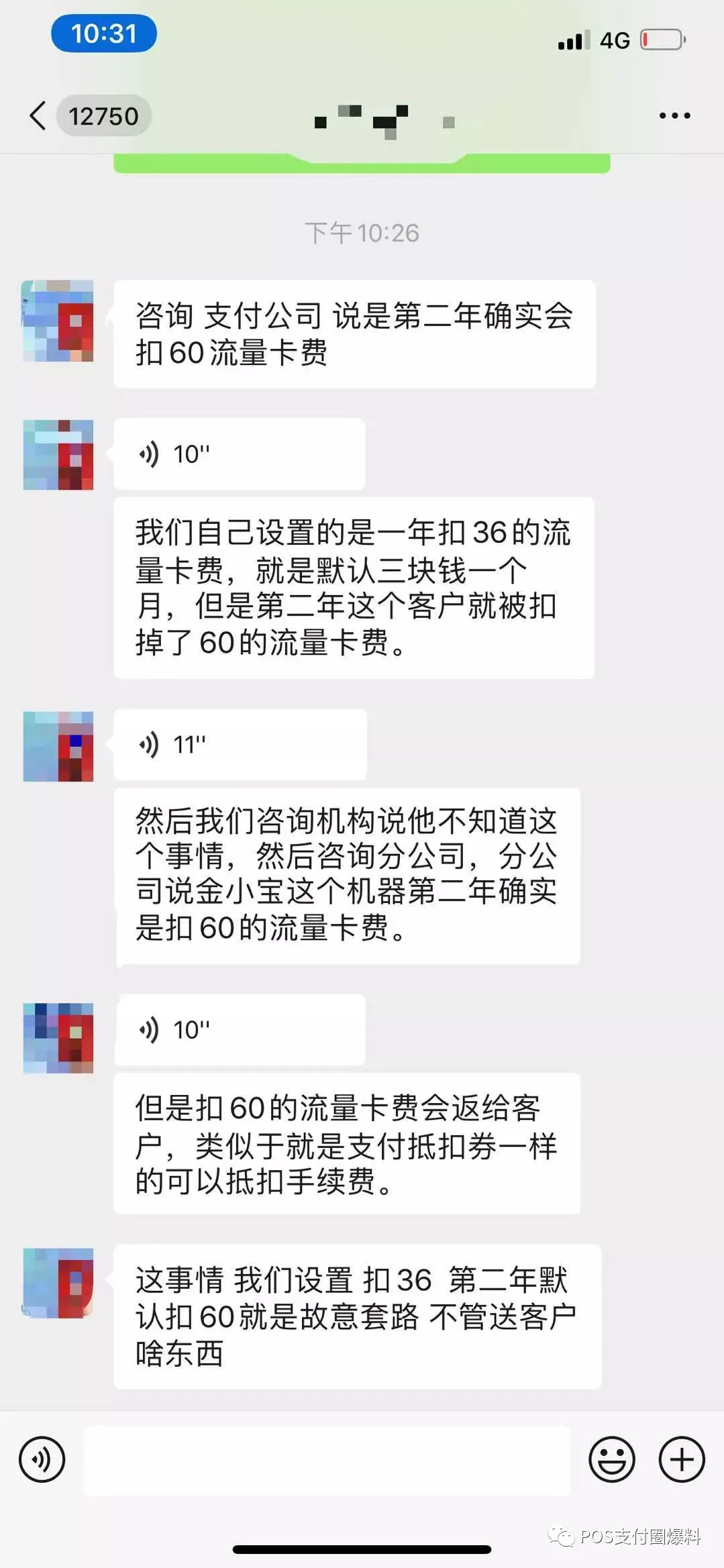The width and height of the screenshot is (724, 1568).
Task: Tap the avatar next to the last message
Action: coord(57,1282)
